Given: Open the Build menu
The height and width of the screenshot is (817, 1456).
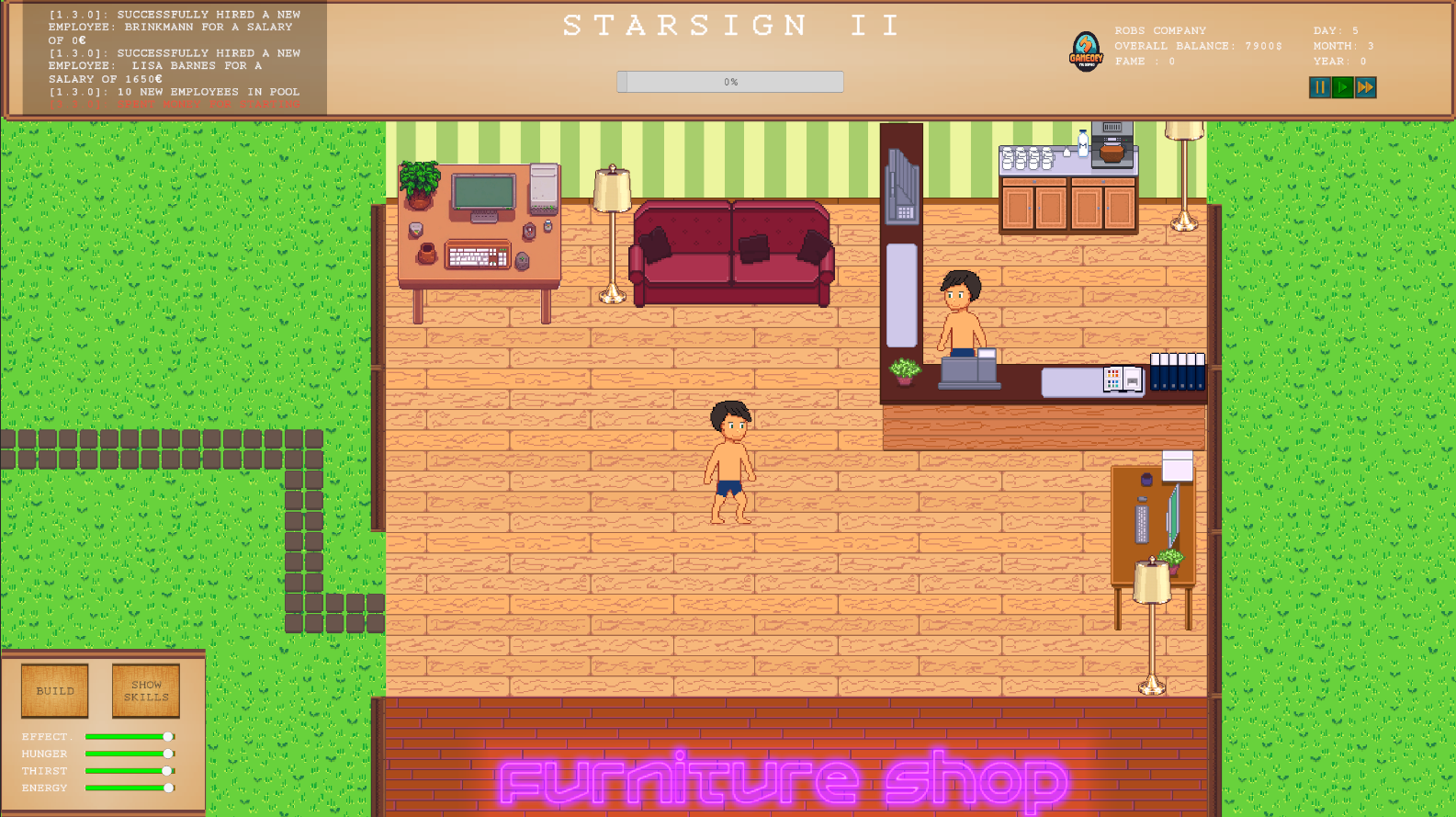Looking at the screenshot, I should (x=55, y=690).
